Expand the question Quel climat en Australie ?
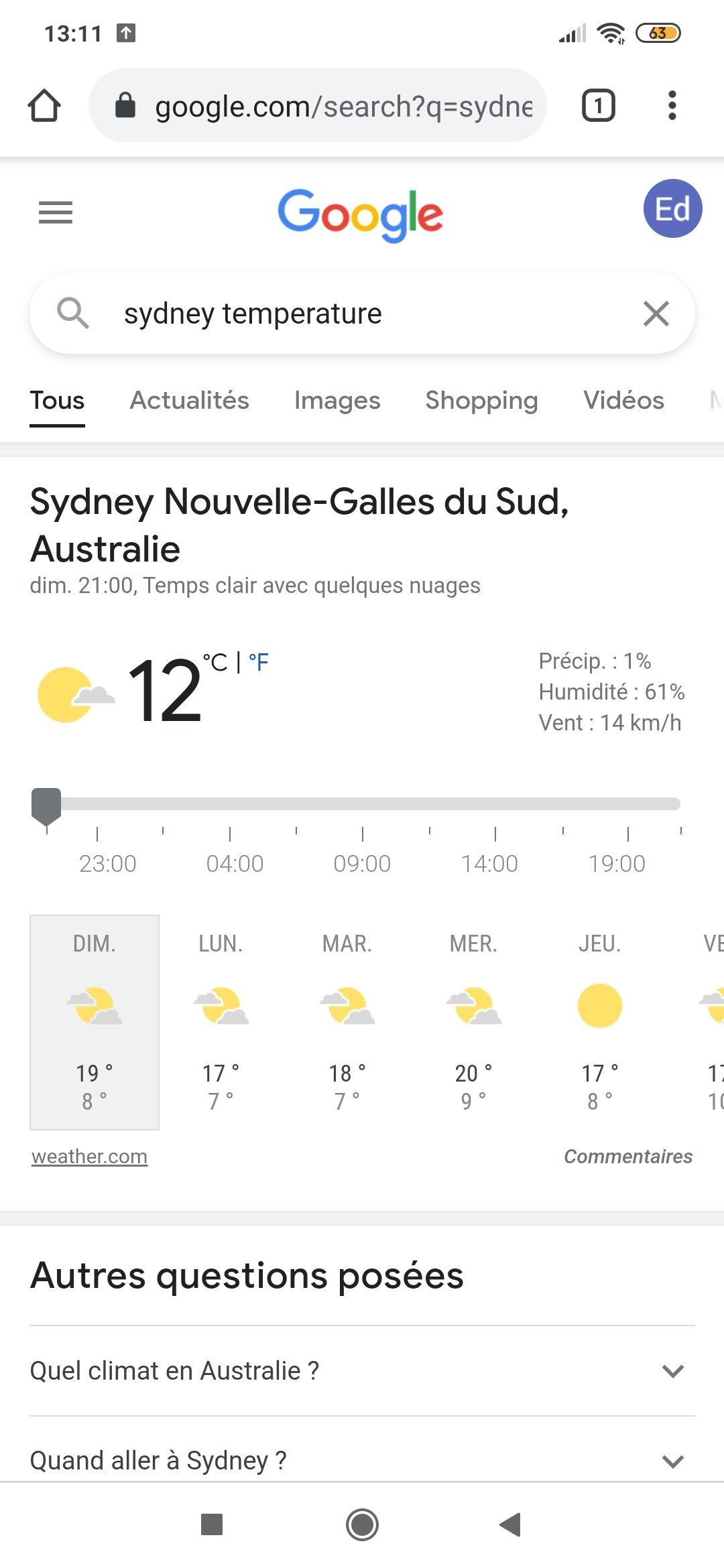The image size is (724, 1568). [362, 1371]
